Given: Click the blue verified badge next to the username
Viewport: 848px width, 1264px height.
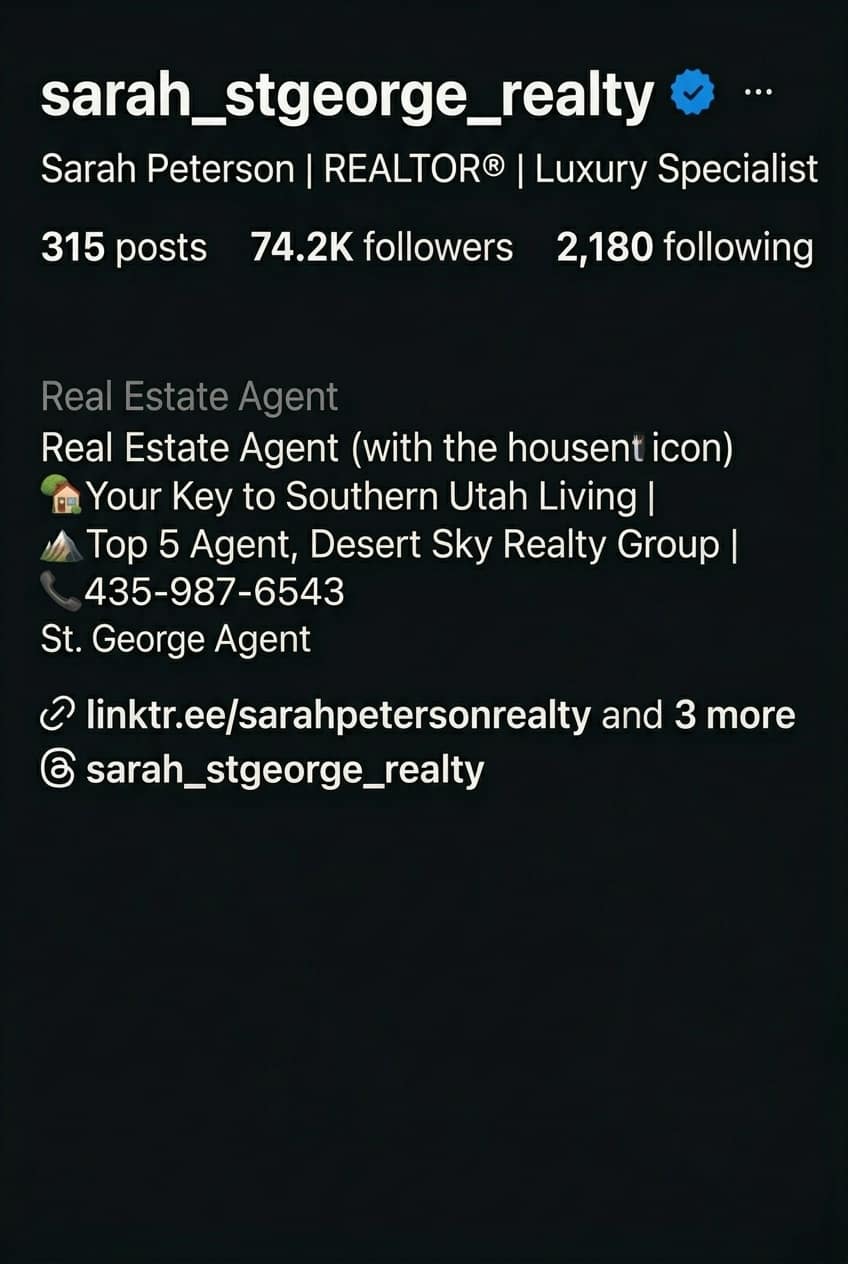Looking at the screenshot, I should click(x=693, y=94).
